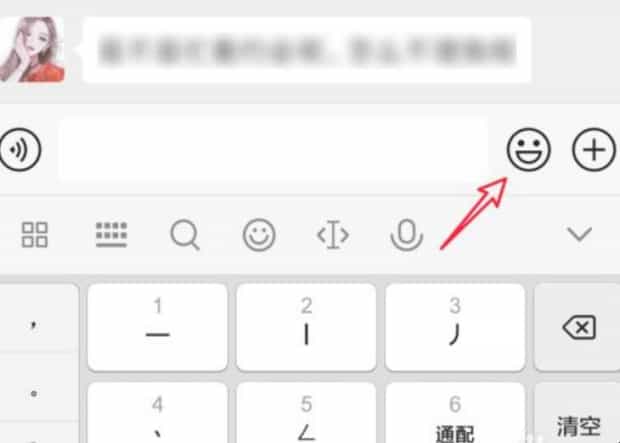Viewport: 620px width, 443px height.
Task: Collapse the keyboard with down chevron
Action: 579,235
